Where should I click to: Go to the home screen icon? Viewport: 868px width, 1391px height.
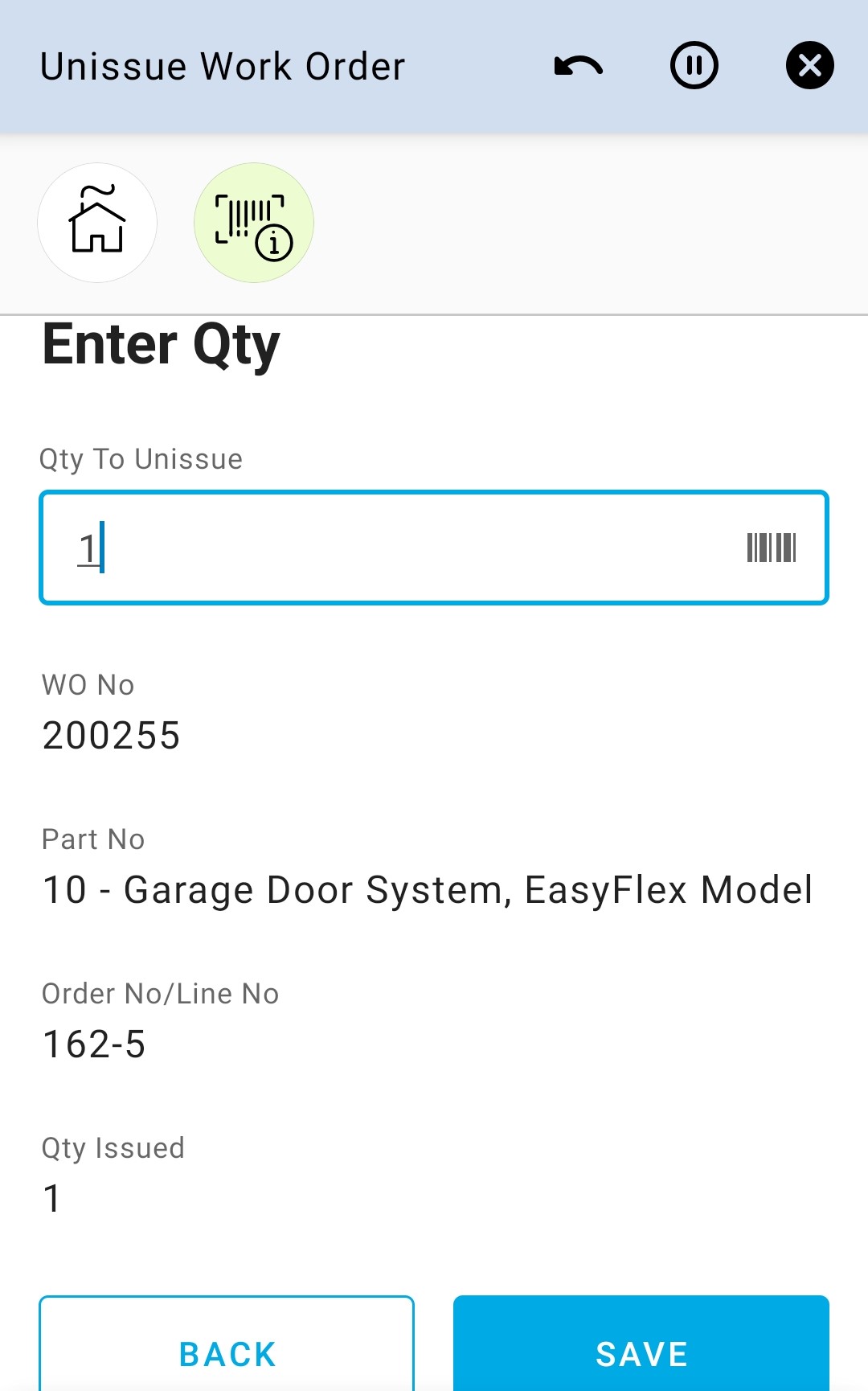point(97,223)
